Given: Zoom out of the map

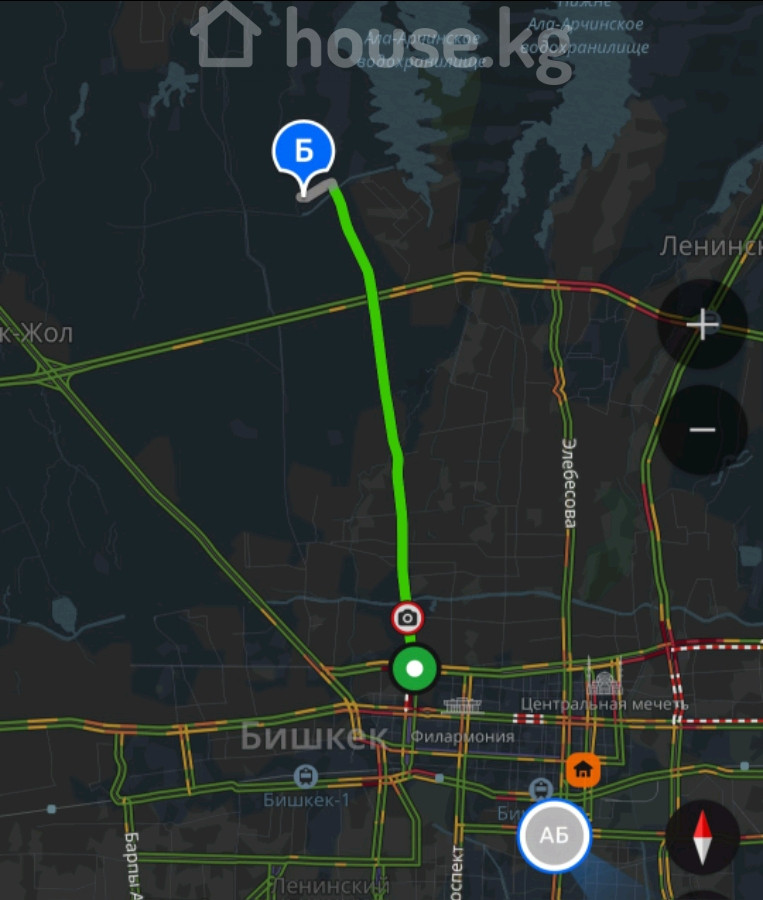Looking at the screenshot, I should (702, 430).
